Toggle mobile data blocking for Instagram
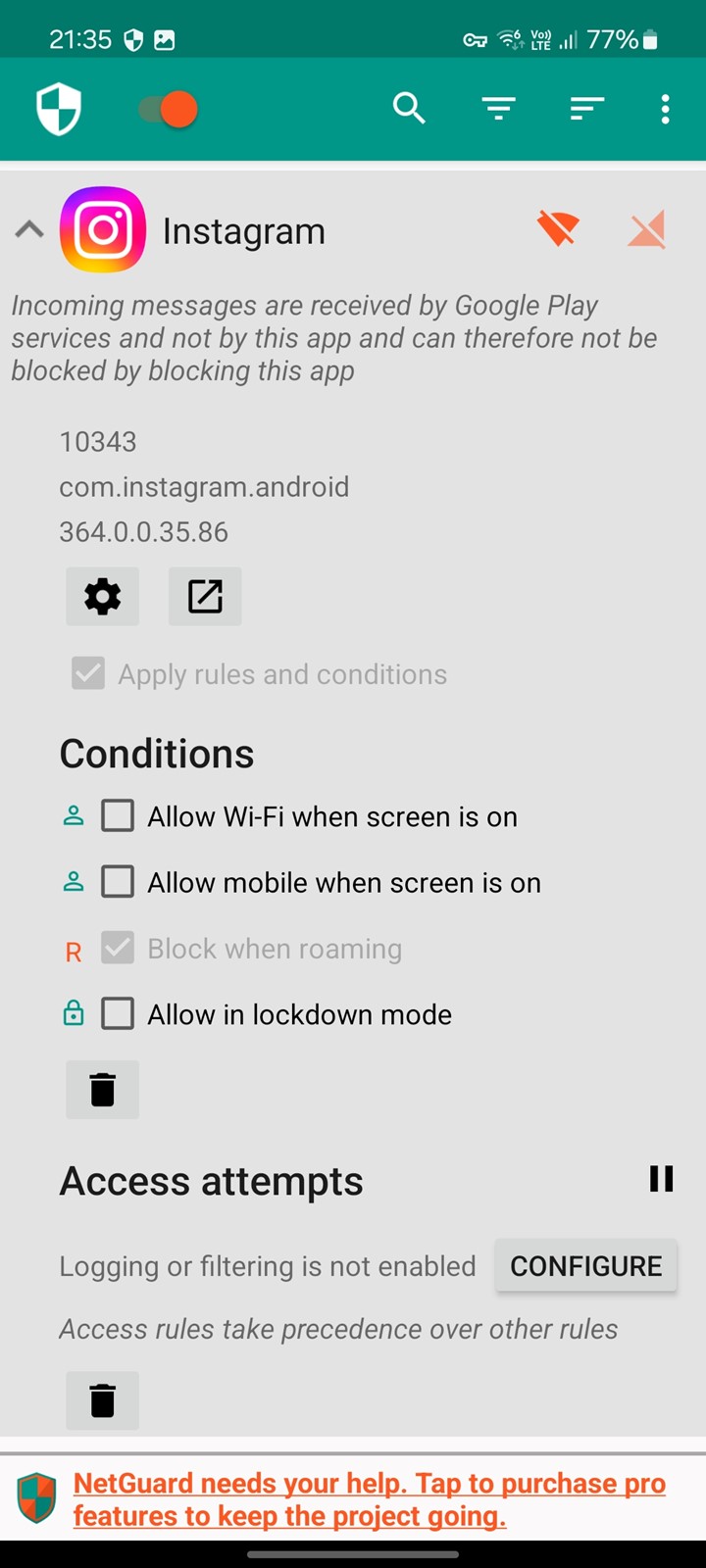The width and height of the screenshot is (706, 1568). (x=646, y=229)
